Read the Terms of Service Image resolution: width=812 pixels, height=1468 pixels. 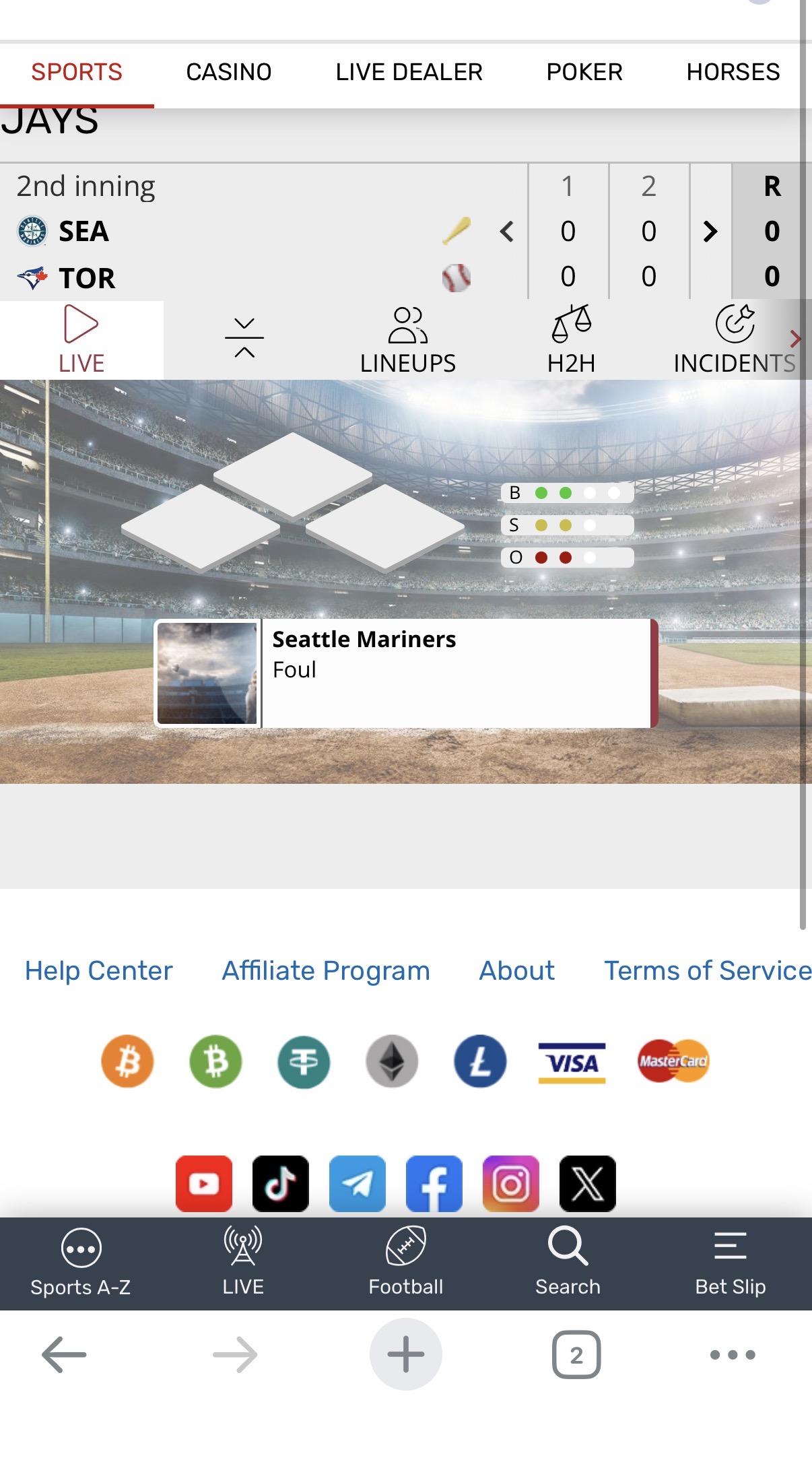(x=707, y=970)
